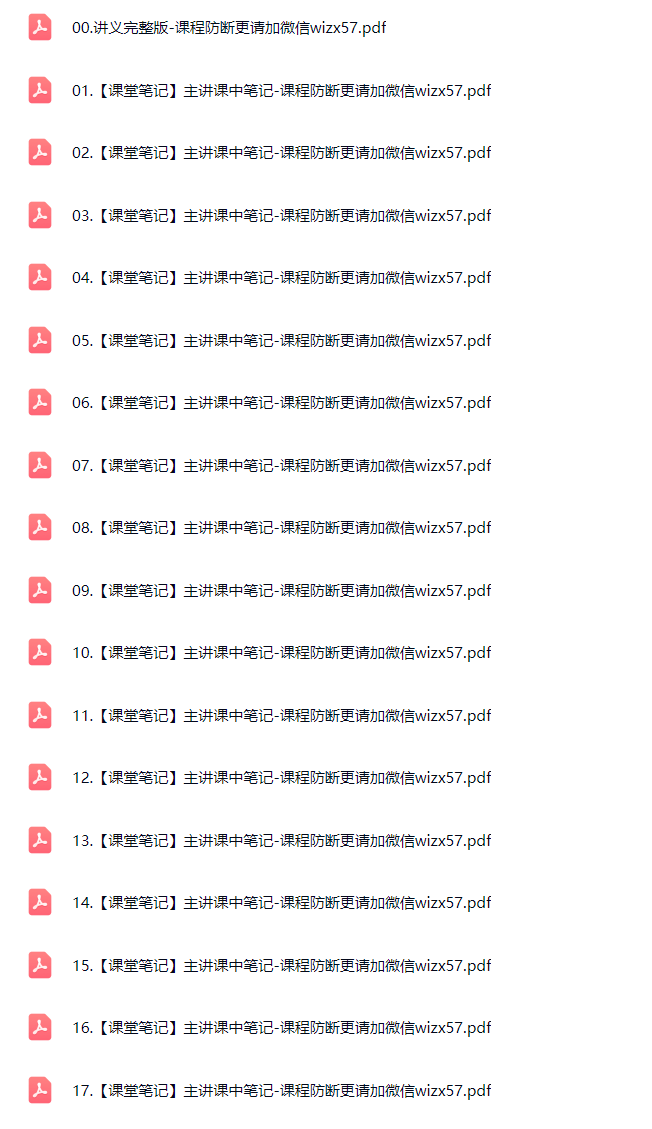View the 09.【课堂笔记】 PDF file
The image size is (652, 1129).
coord(281,591)
